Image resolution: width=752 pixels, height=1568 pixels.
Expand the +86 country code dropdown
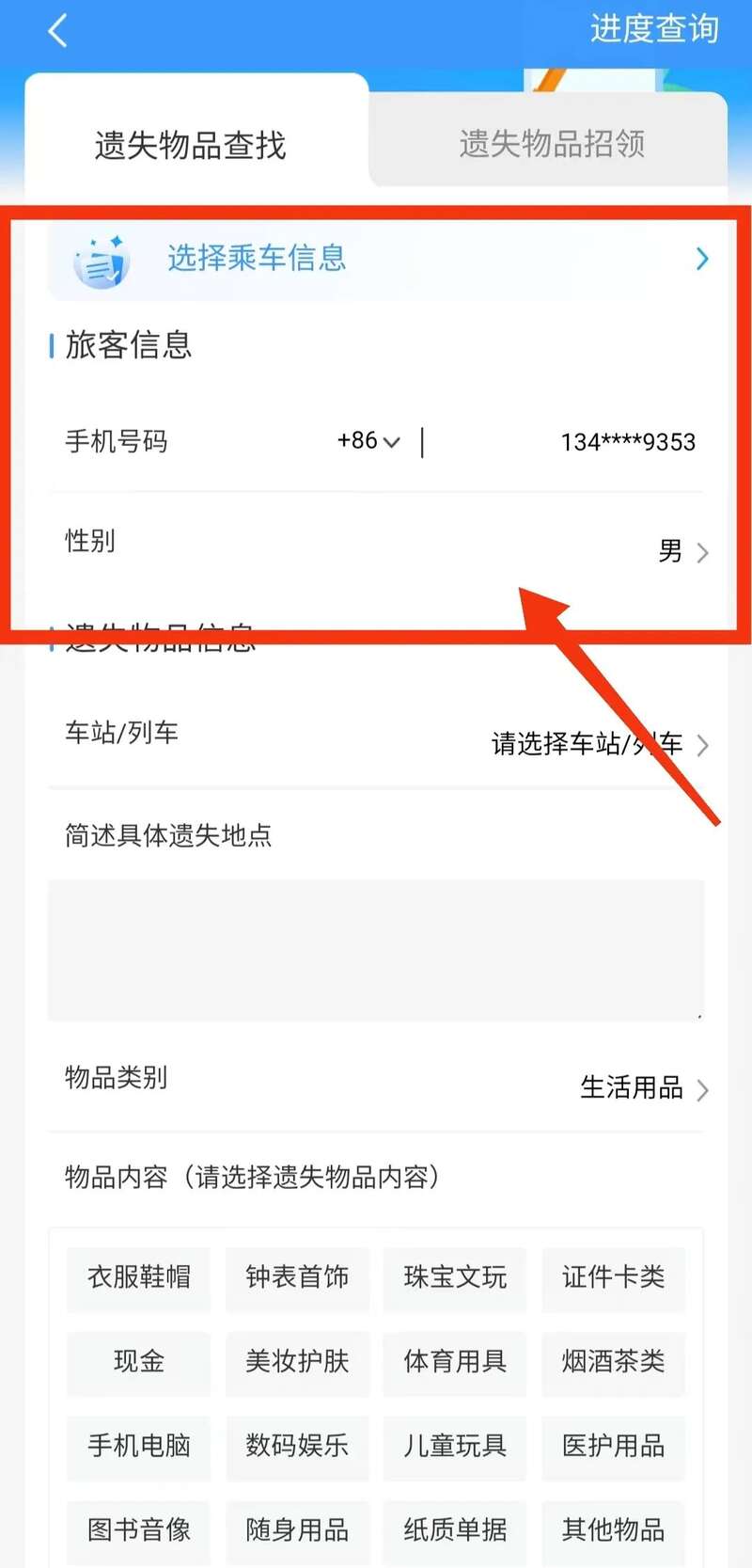369,441
